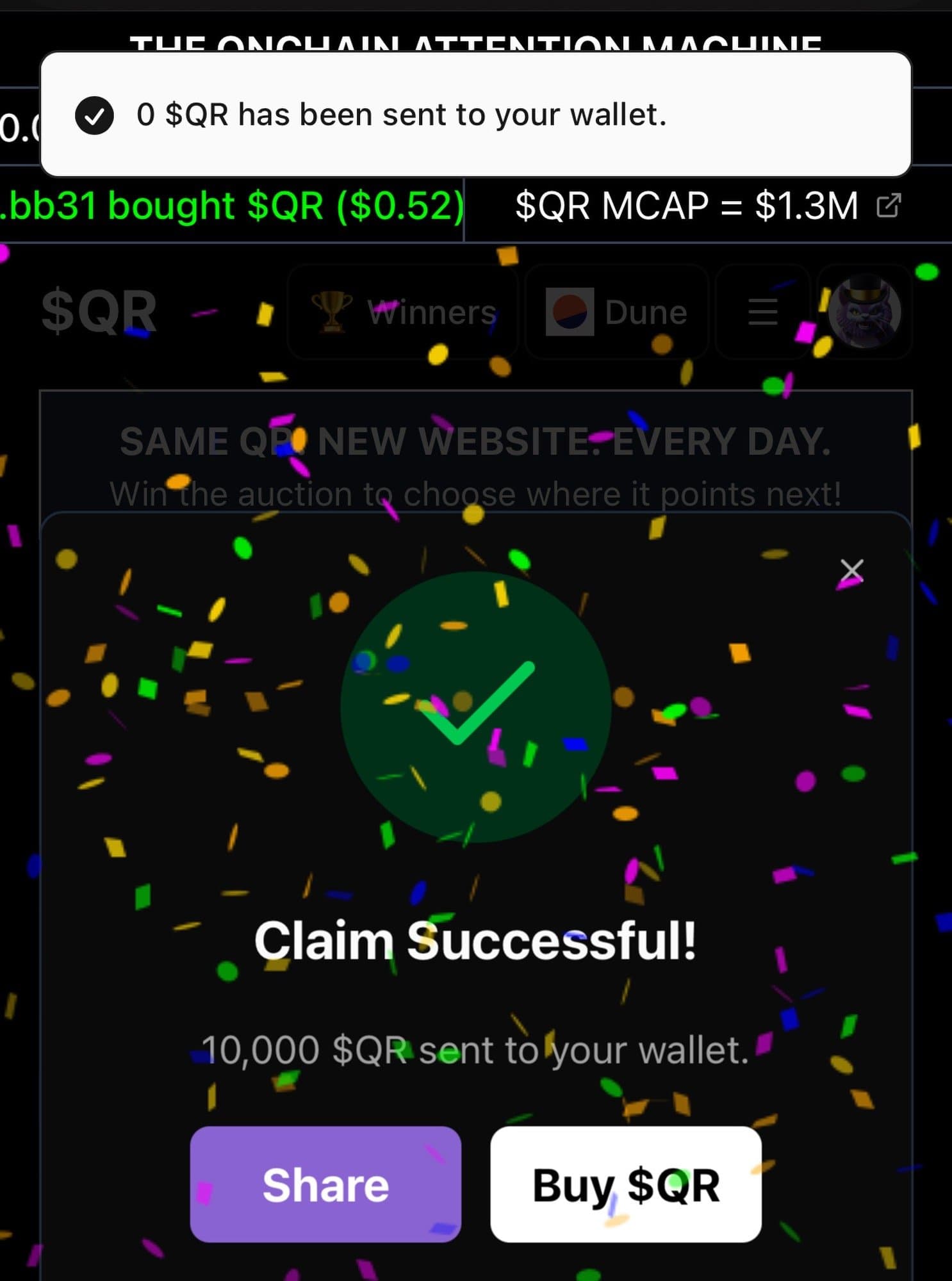The height and width of the screenshot is (1281, 952).
Task: Open the $QR MCAP external link
Action: point(889,206)
